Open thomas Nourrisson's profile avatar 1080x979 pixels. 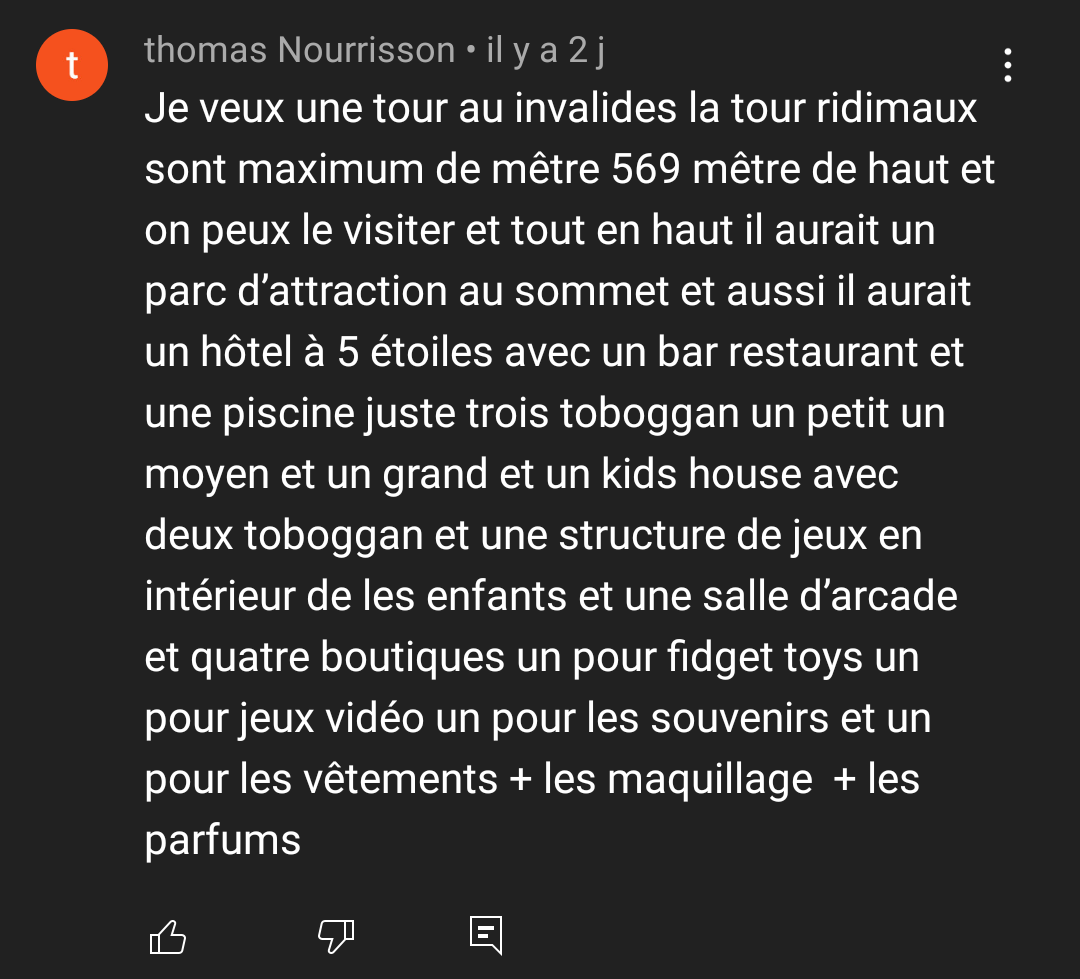click(x=72, y=65)
